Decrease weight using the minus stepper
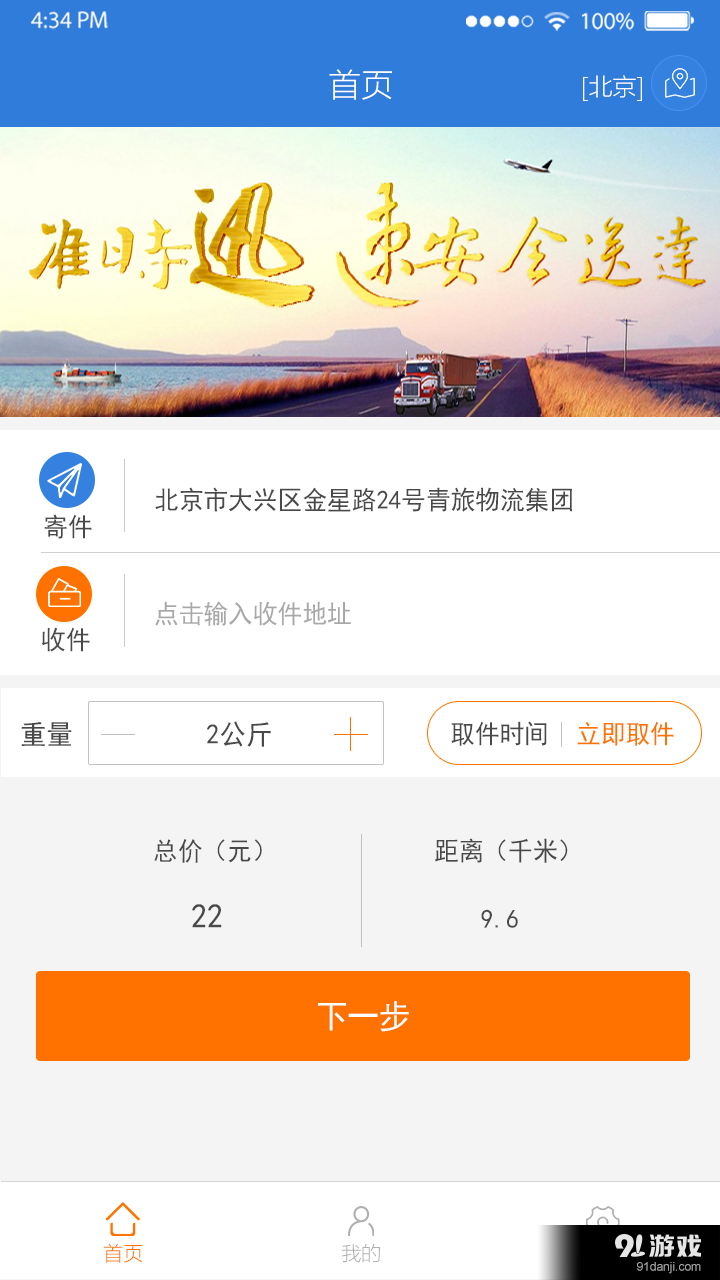Screen dimensions: 720x1280 116,733
